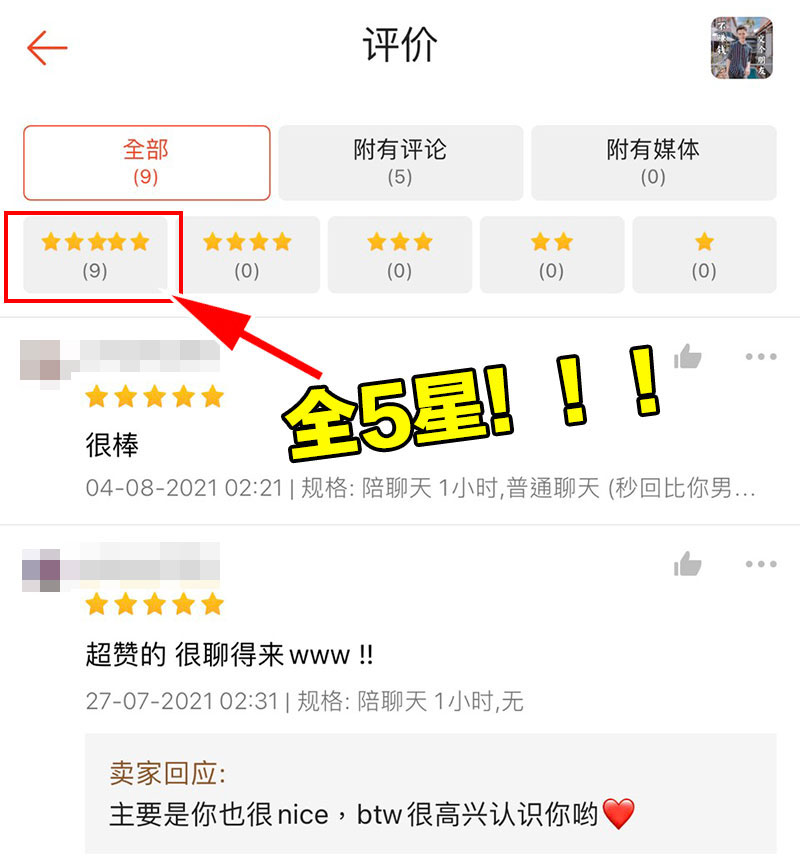Go back using the orange arrow
Screen dimensions: 800x862
tap(47, 48)
